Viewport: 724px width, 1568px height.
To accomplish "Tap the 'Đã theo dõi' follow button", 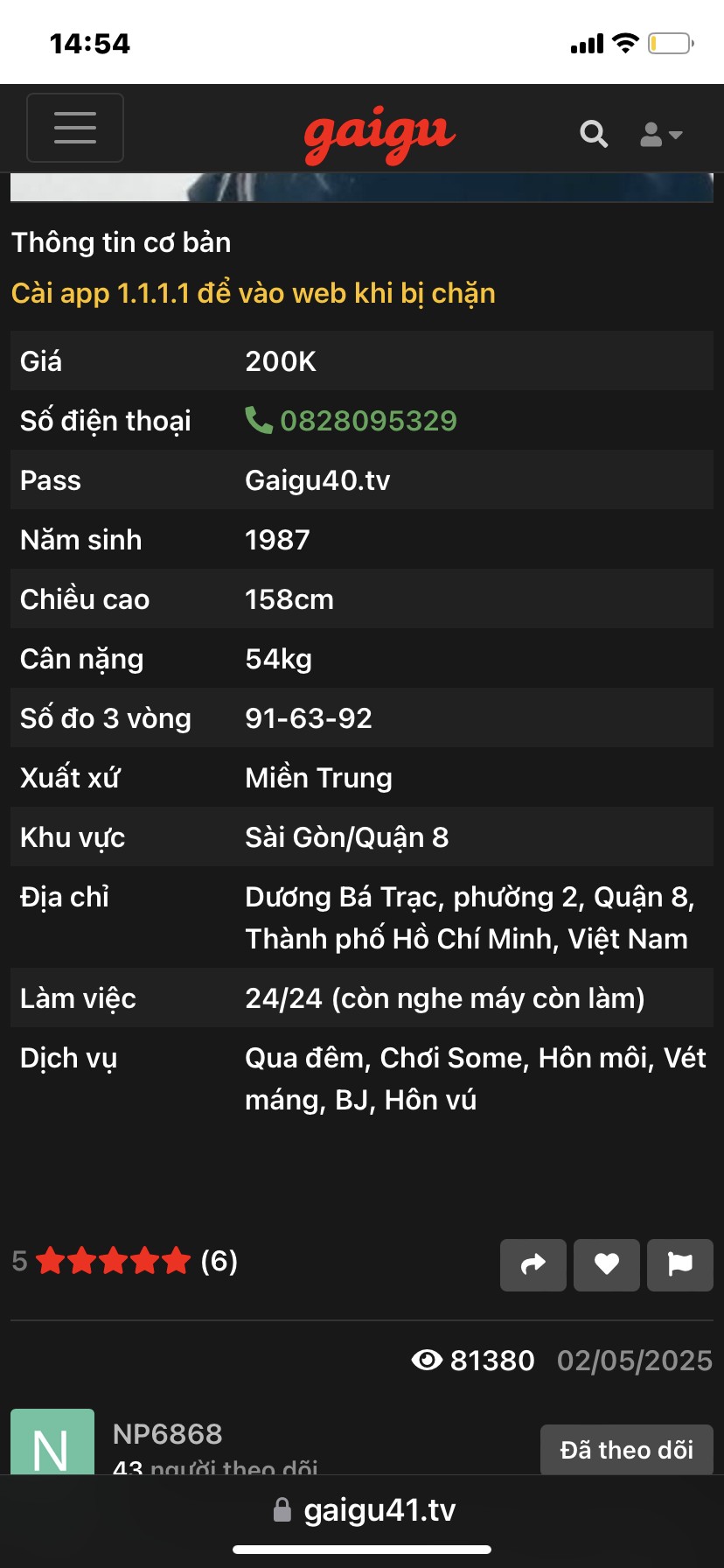I will point(627,1450).
